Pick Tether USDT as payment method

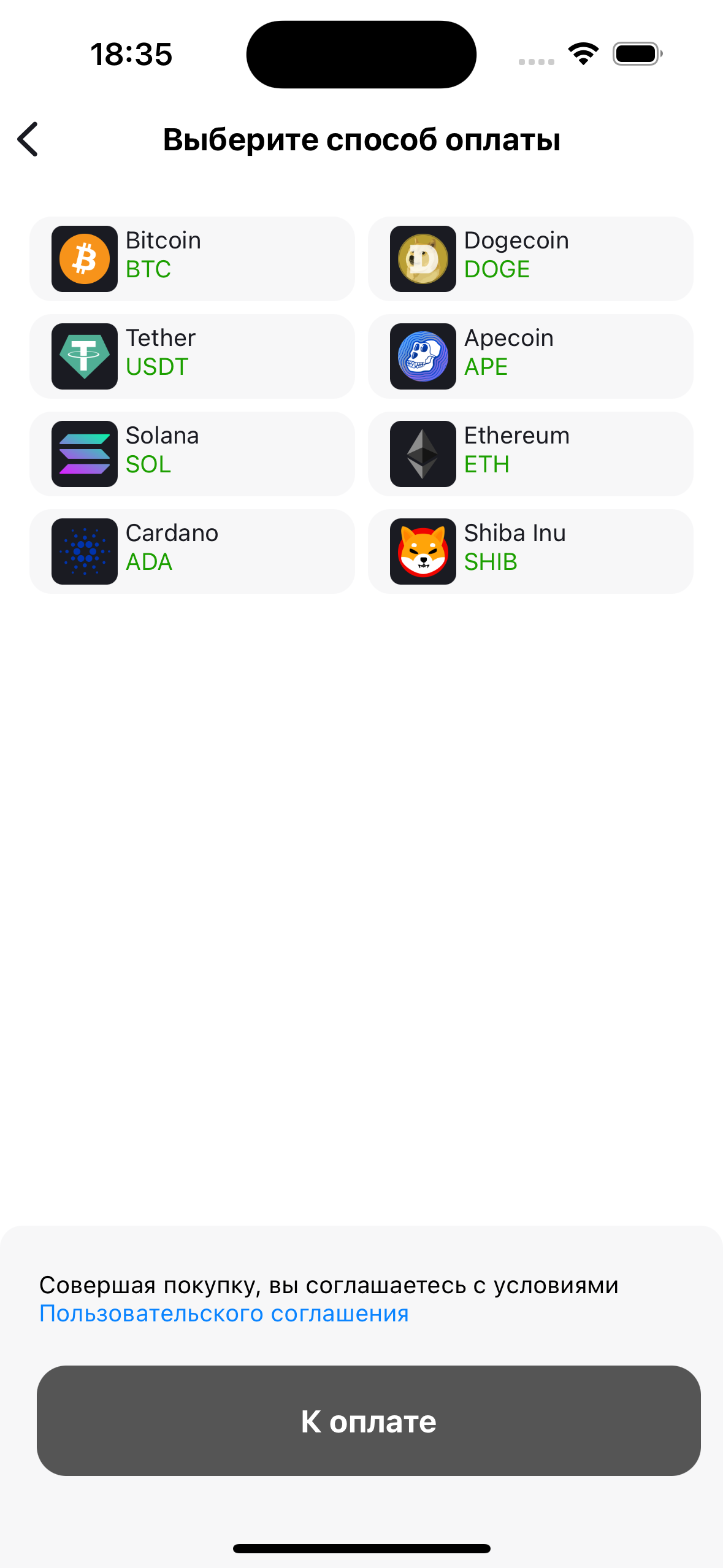(192, 356)
